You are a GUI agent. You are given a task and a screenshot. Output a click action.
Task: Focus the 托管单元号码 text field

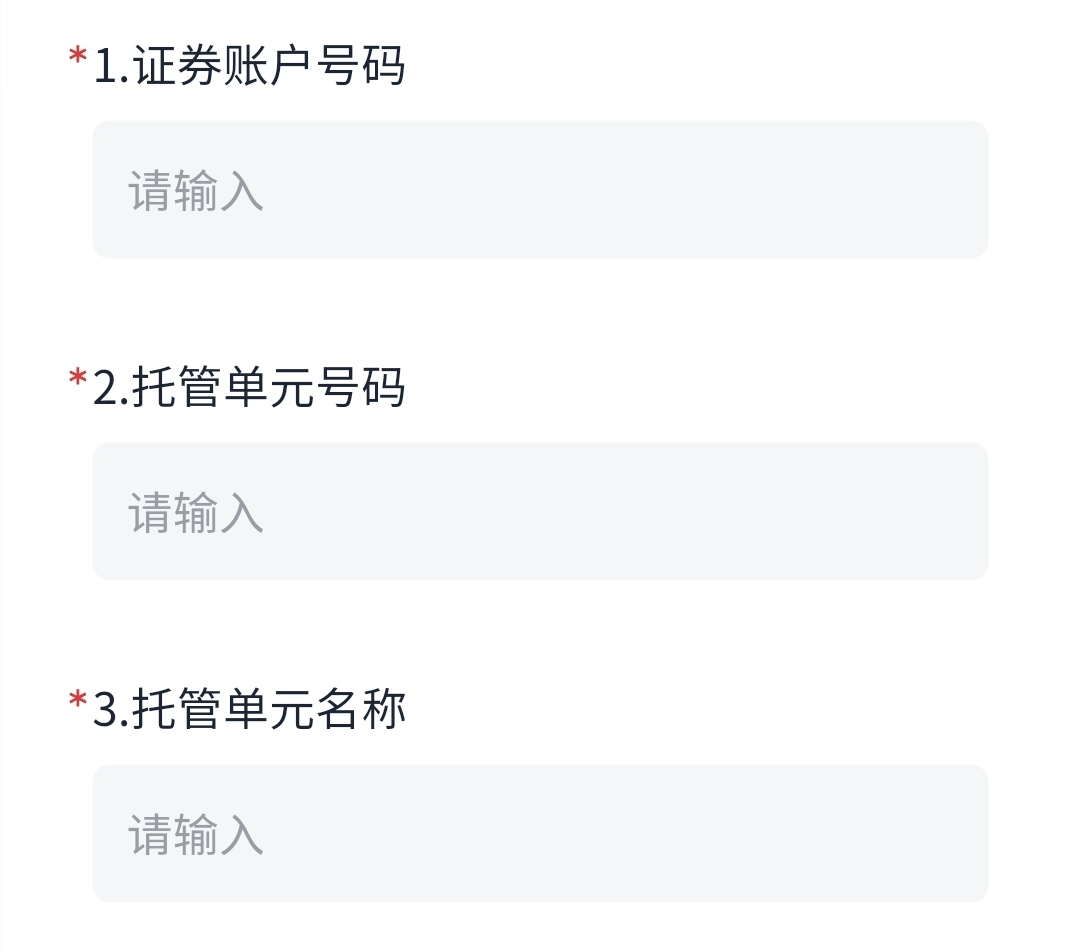540,512
